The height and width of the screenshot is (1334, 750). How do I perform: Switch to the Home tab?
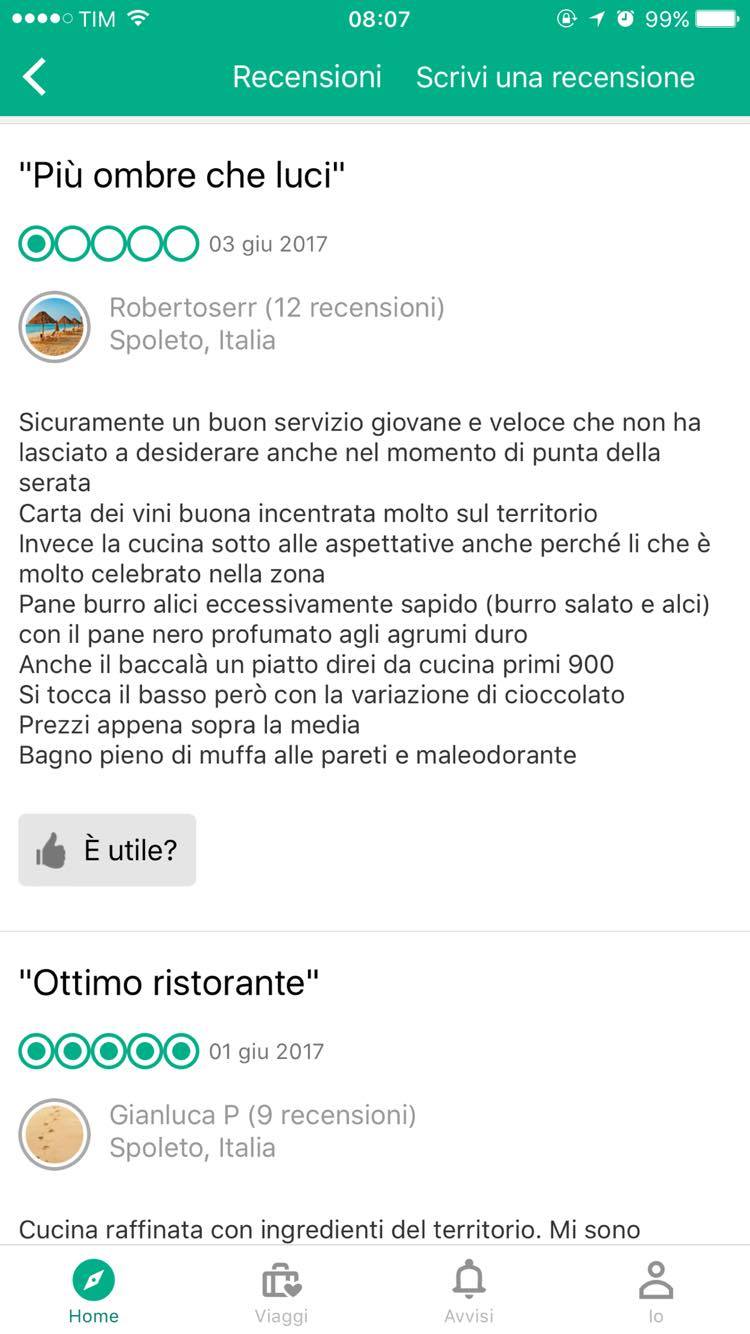click(x=93, y=1291)
